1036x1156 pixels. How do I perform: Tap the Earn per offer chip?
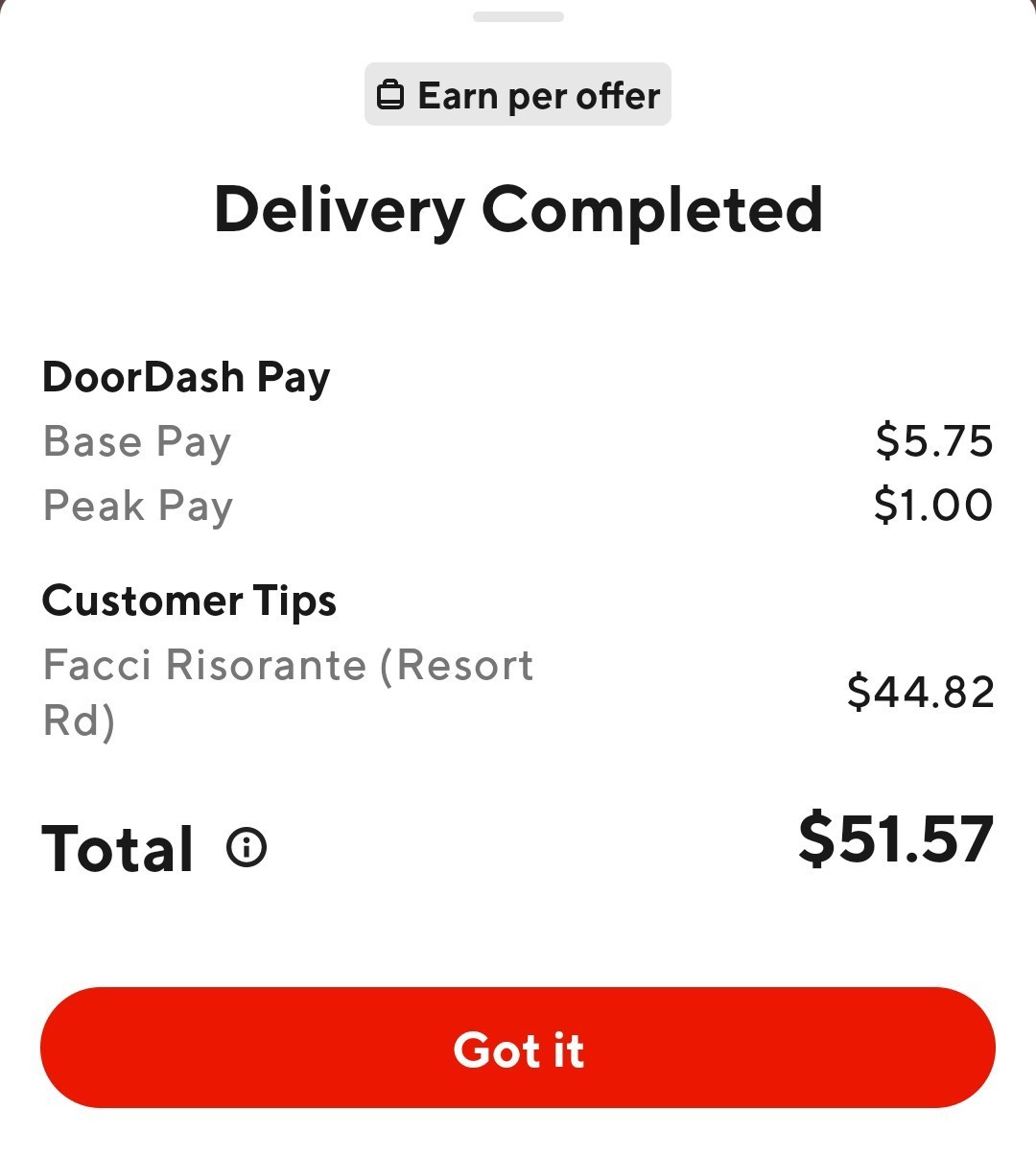tap(518, 95)
